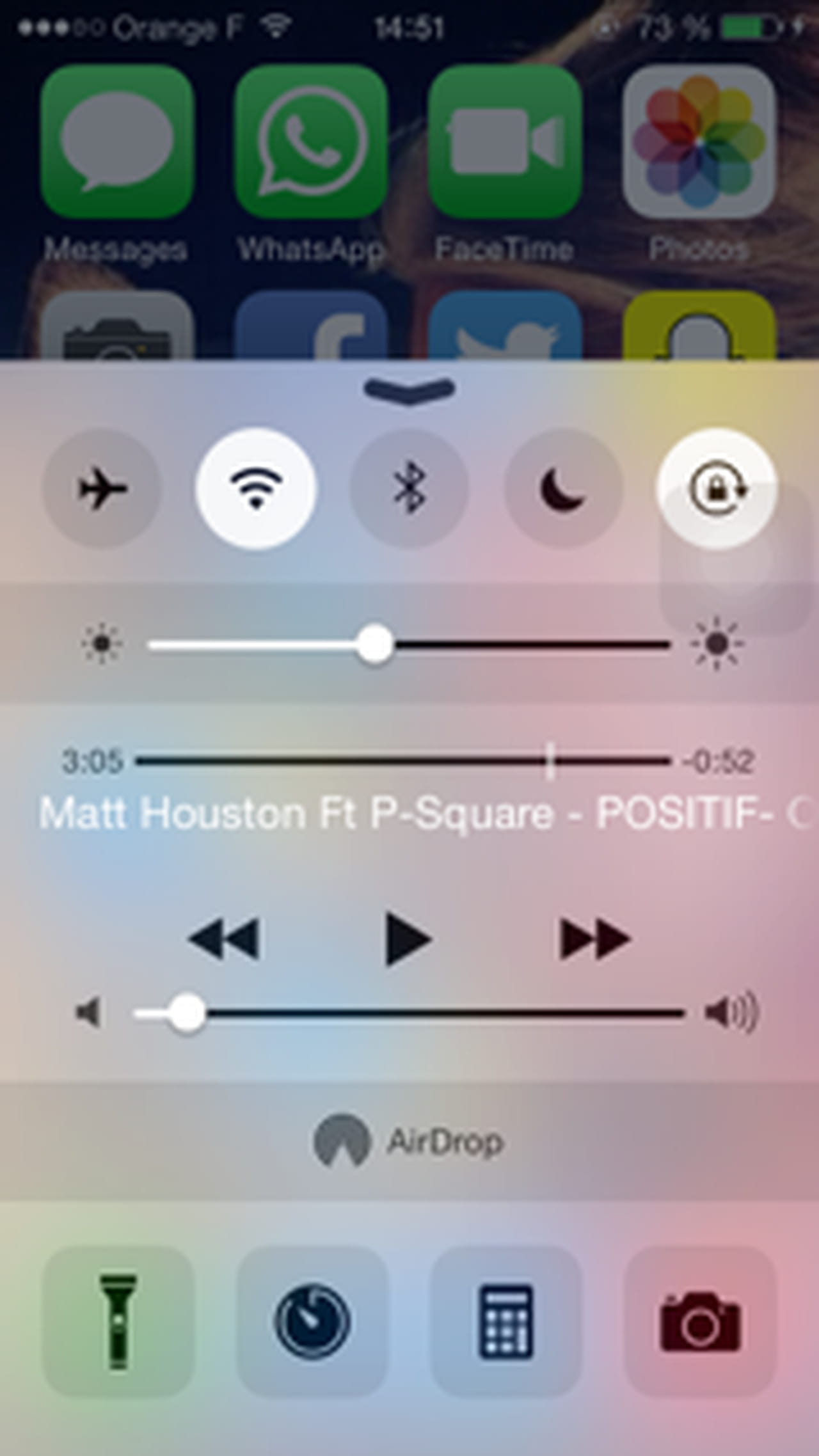Enable Do Not Disturb moon

[x=562, y=489]
